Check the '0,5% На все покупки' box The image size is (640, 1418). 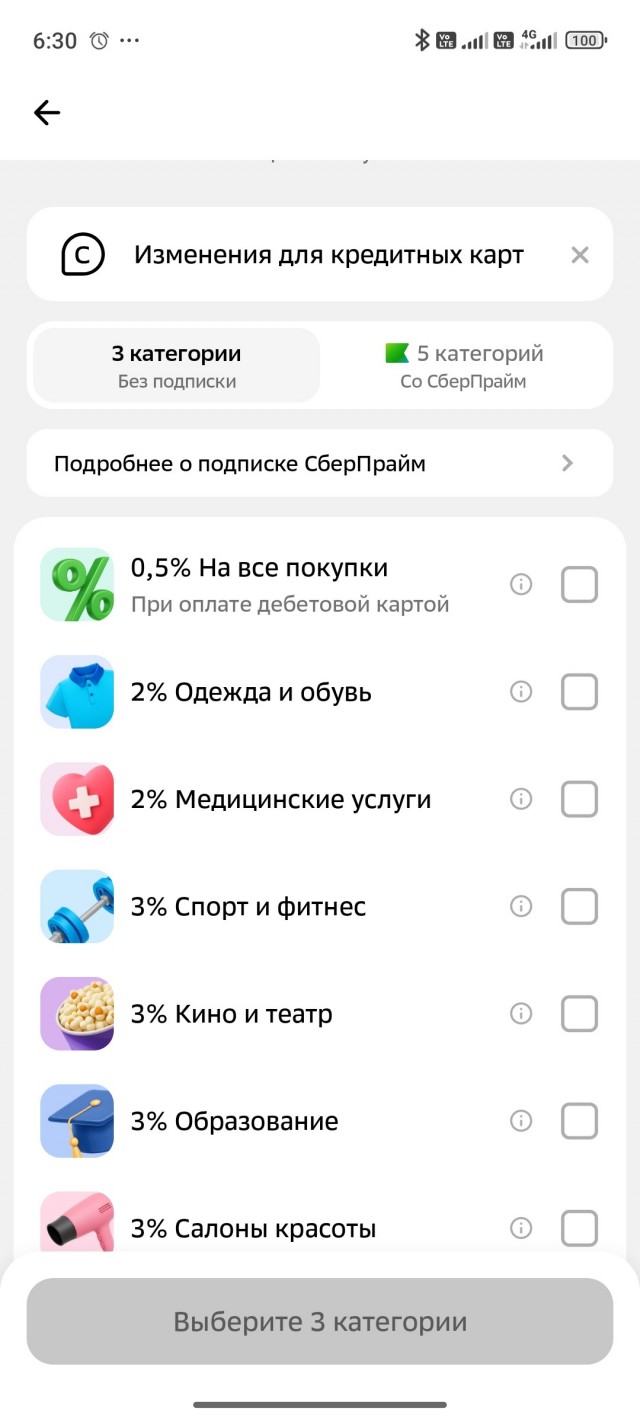coord(579,584)
